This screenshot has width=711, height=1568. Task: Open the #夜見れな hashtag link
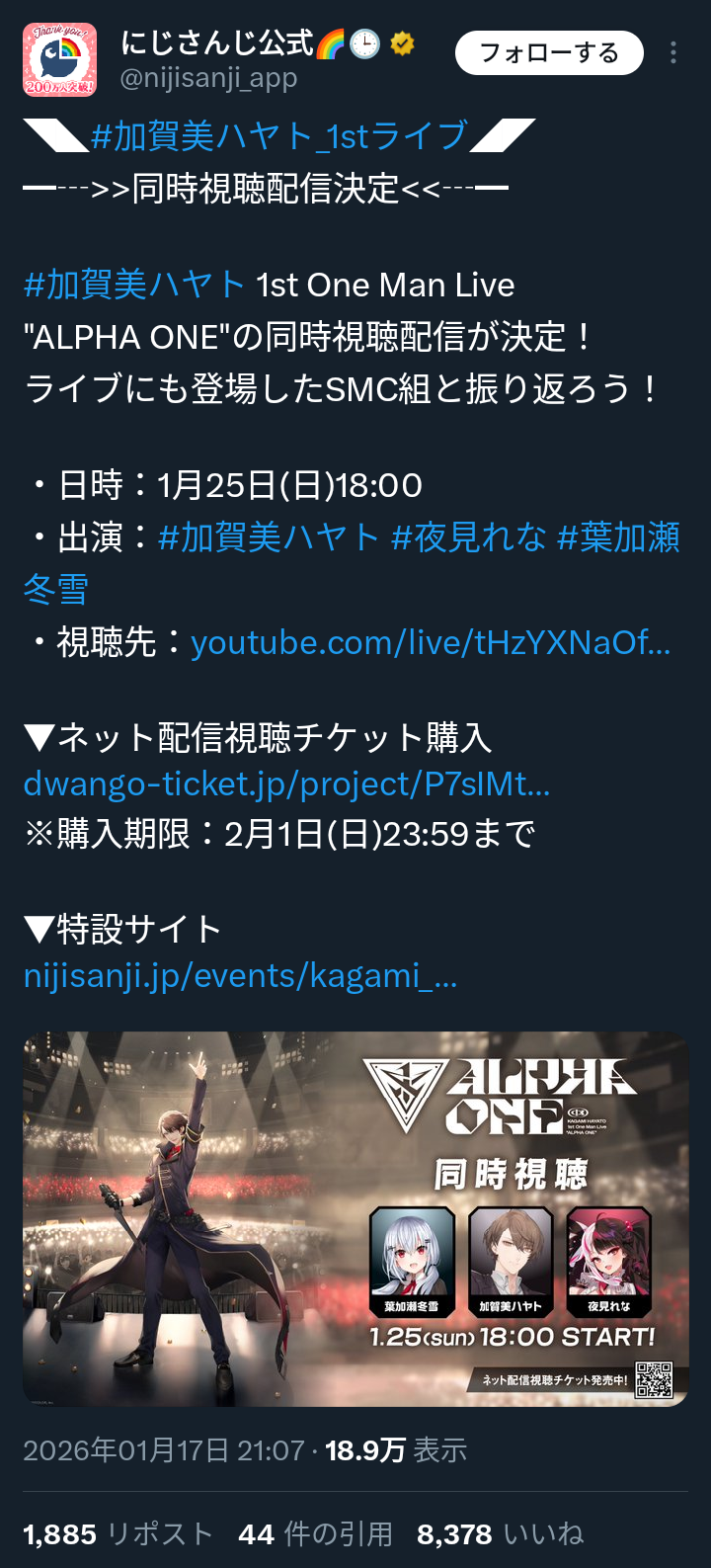coord(468,537)
